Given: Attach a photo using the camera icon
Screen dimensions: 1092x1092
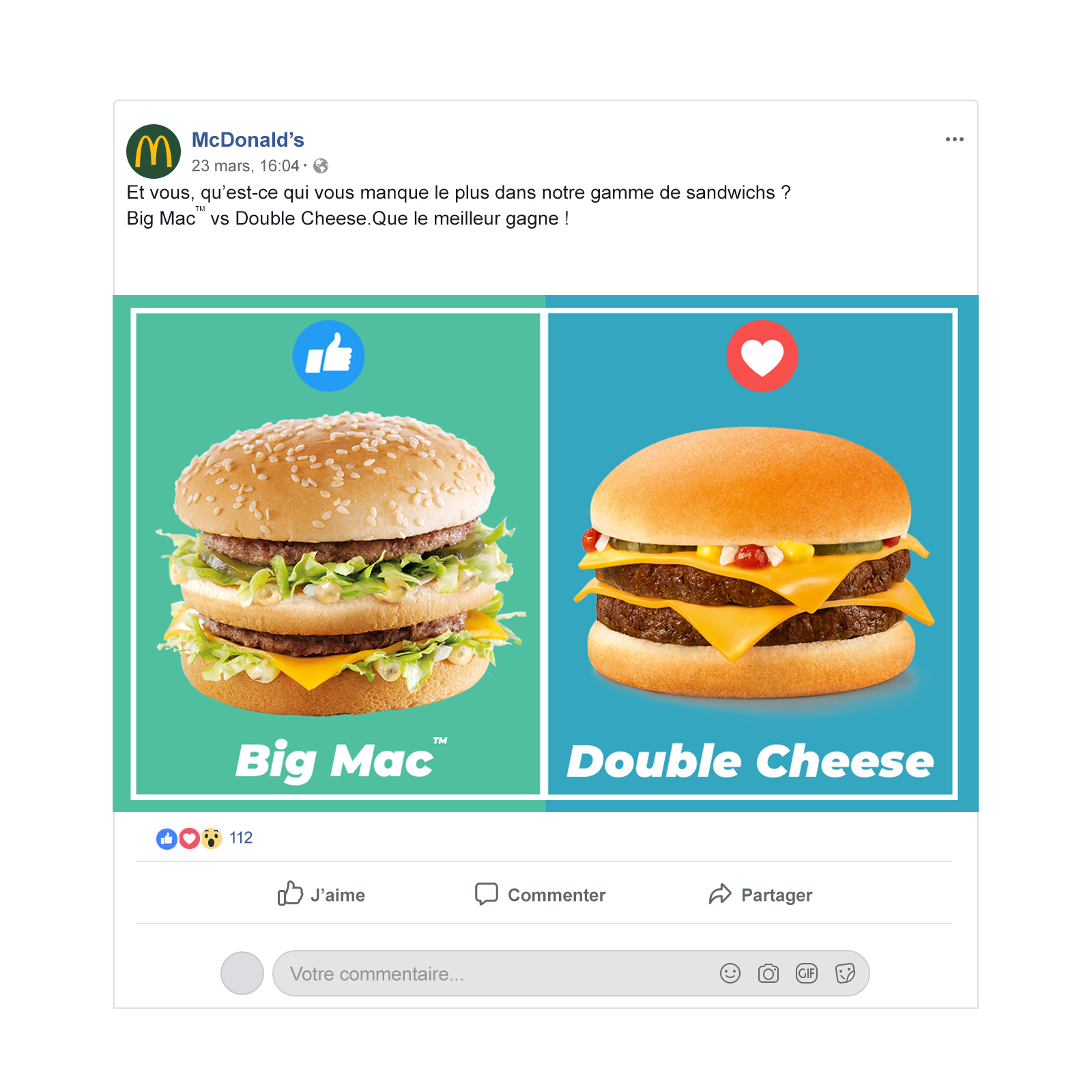Looking at the screenshot, I should pyautogui.click(x=768, y=973).
